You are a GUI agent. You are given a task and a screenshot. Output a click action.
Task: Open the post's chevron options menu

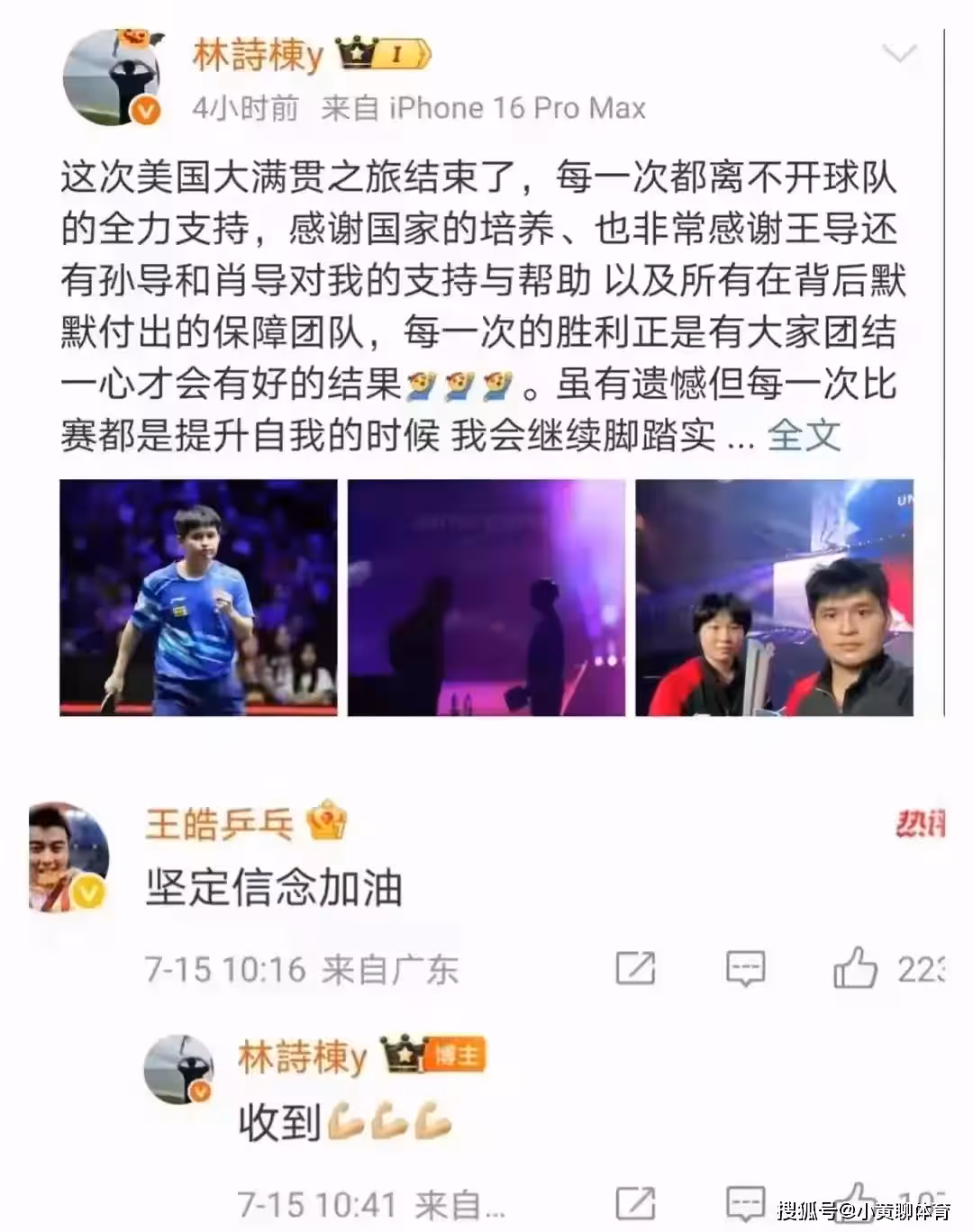pyautogui.click(x=898, y=56)
